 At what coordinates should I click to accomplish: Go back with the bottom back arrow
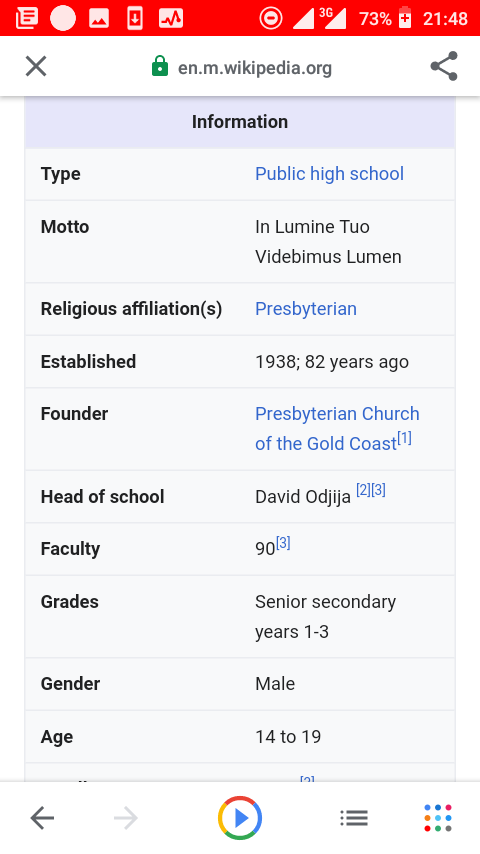(42, 818)
